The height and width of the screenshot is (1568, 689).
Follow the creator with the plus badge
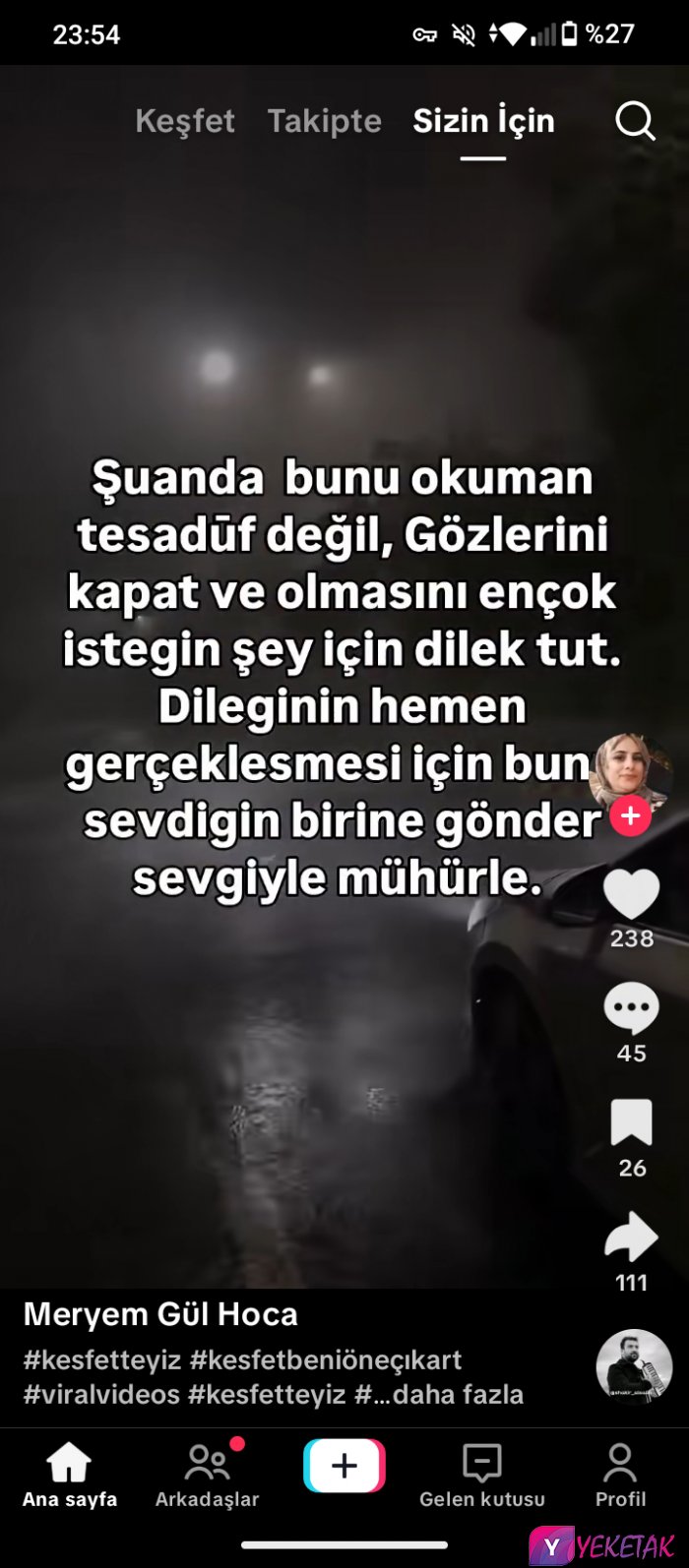point(630,816)
